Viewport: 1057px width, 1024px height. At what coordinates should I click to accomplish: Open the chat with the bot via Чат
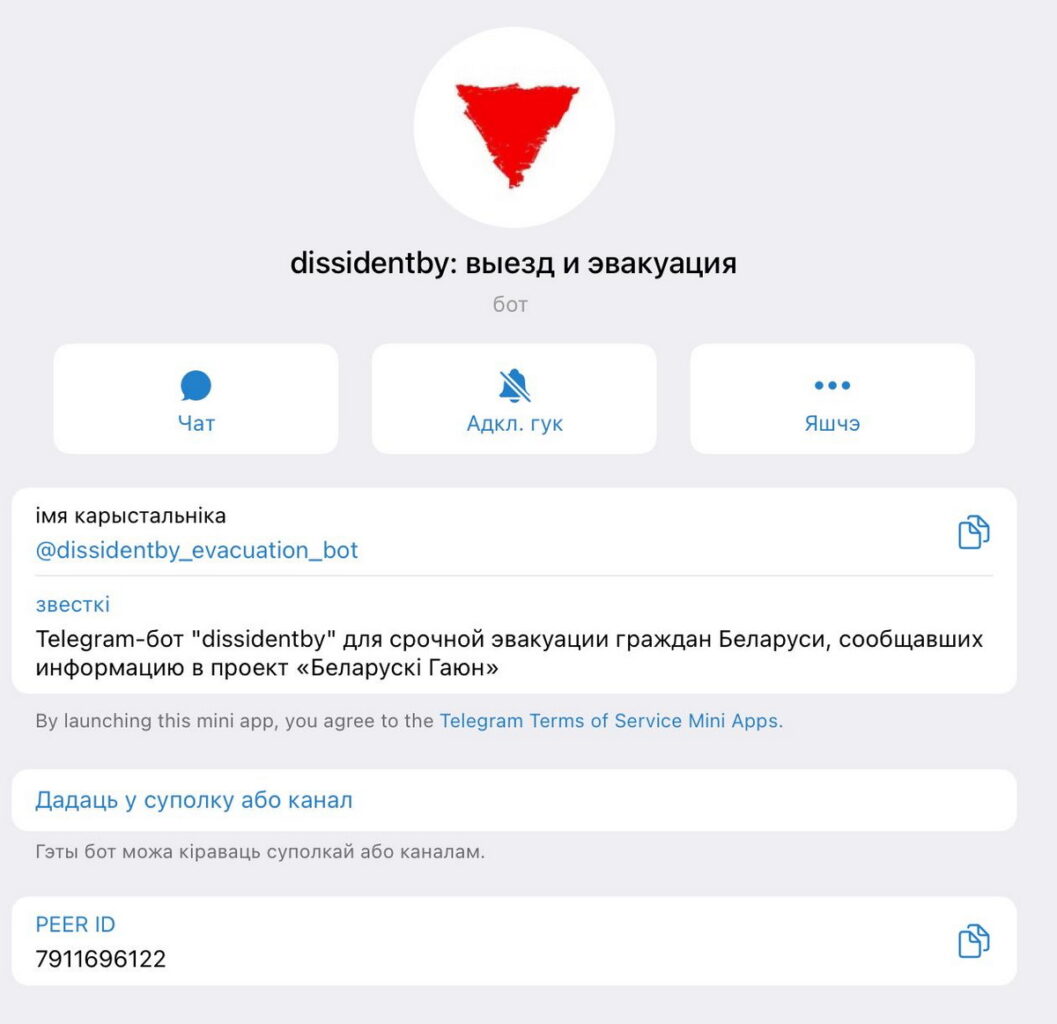click(x=196, y=400)
